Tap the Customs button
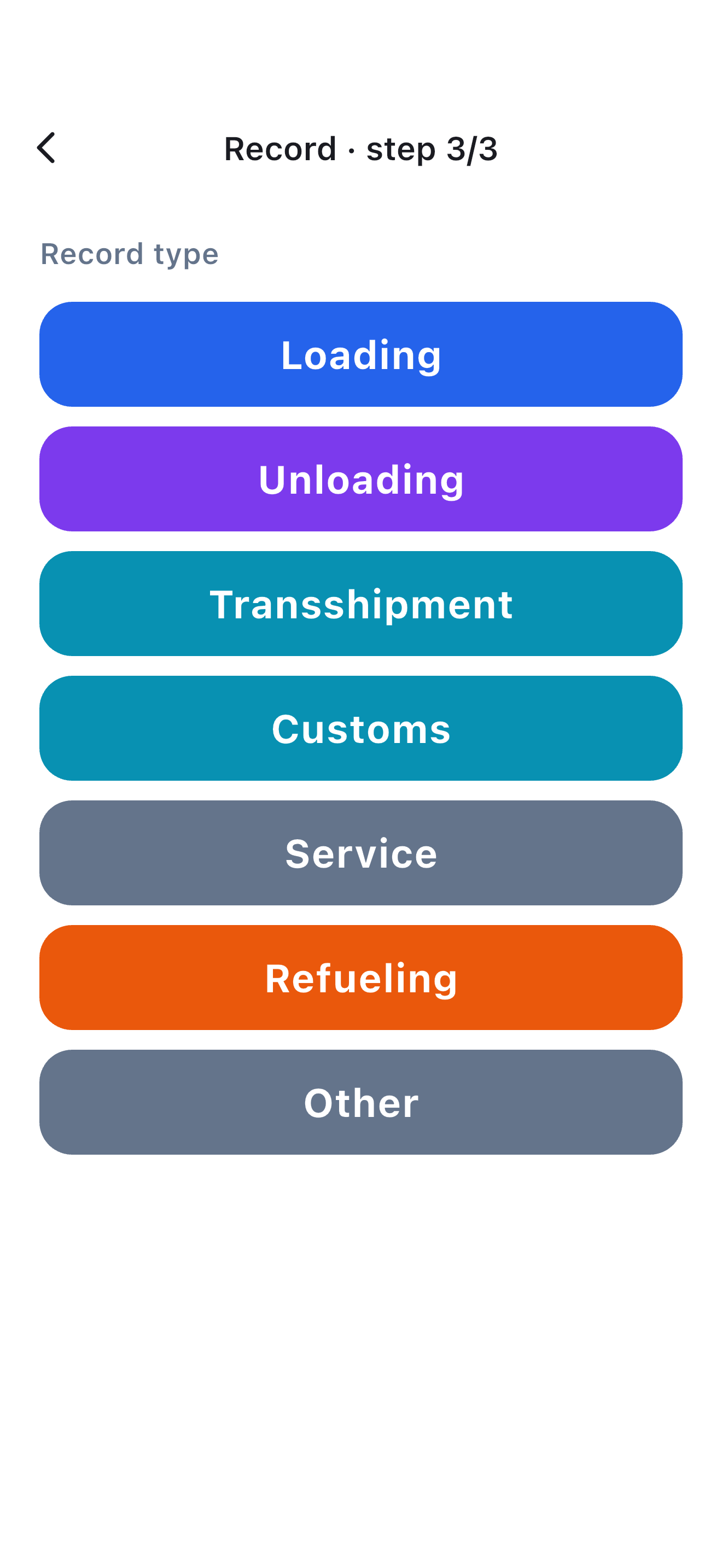This screenshot has height=1568, width=722. (x=361, y=728)
